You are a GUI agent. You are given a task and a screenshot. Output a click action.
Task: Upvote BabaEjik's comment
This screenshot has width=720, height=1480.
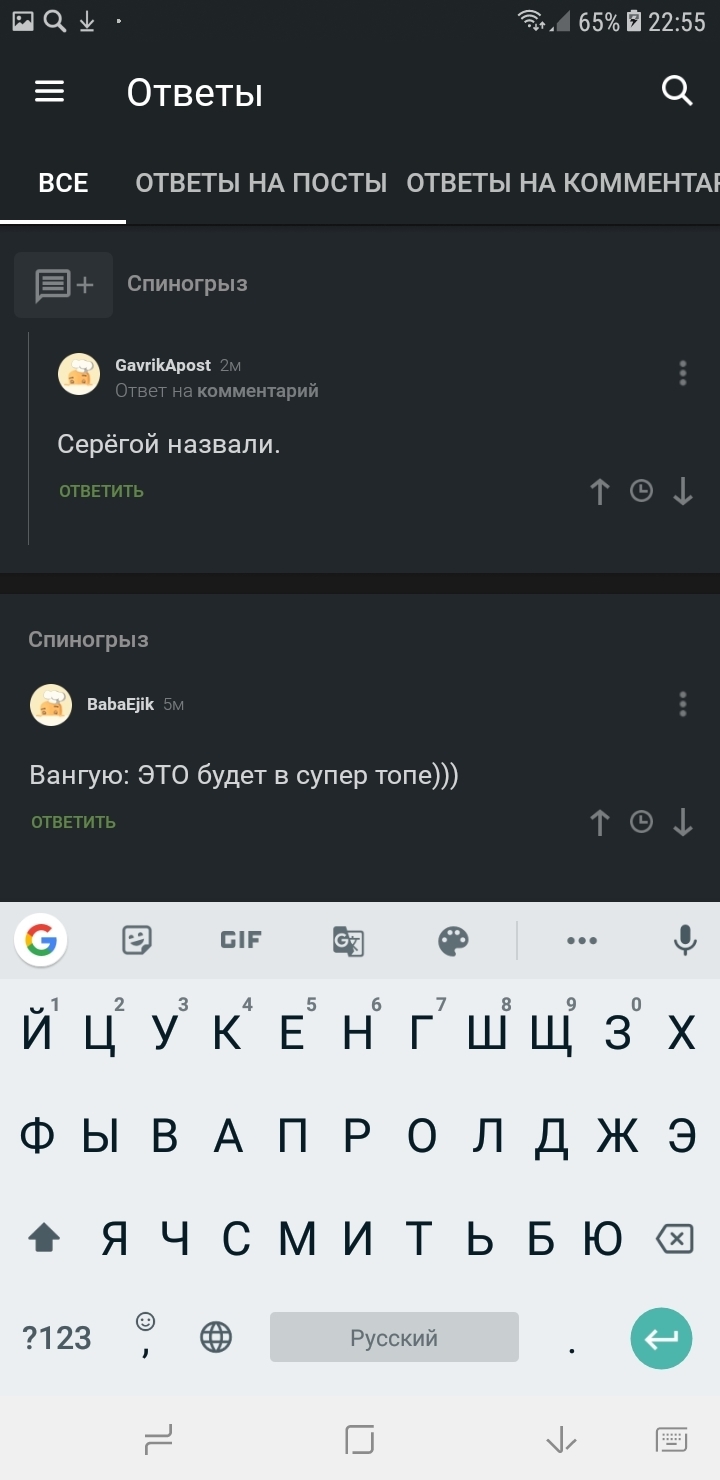(599, 822)
